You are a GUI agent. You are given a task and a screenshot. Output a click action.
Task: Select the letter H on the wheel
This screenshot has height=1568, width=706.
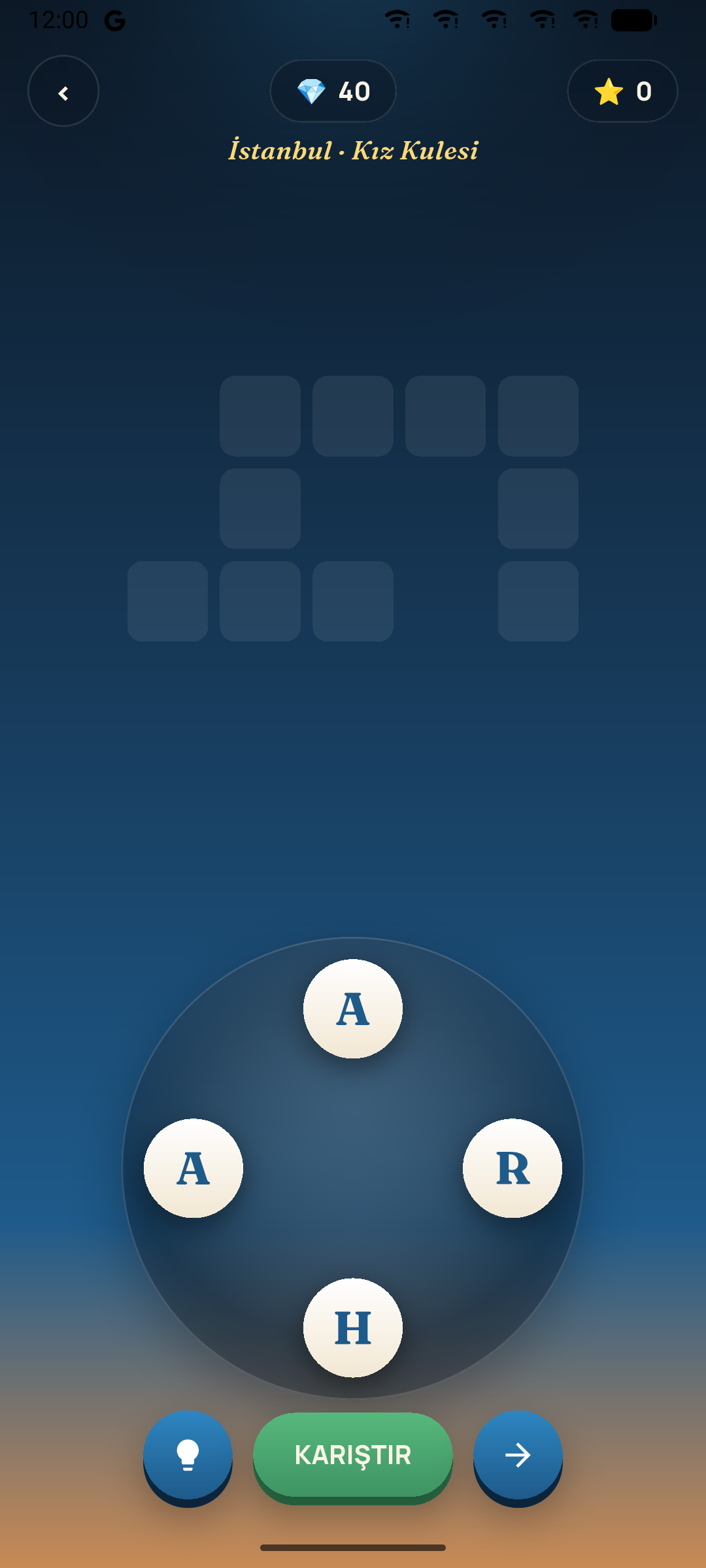coord(353,1328)
